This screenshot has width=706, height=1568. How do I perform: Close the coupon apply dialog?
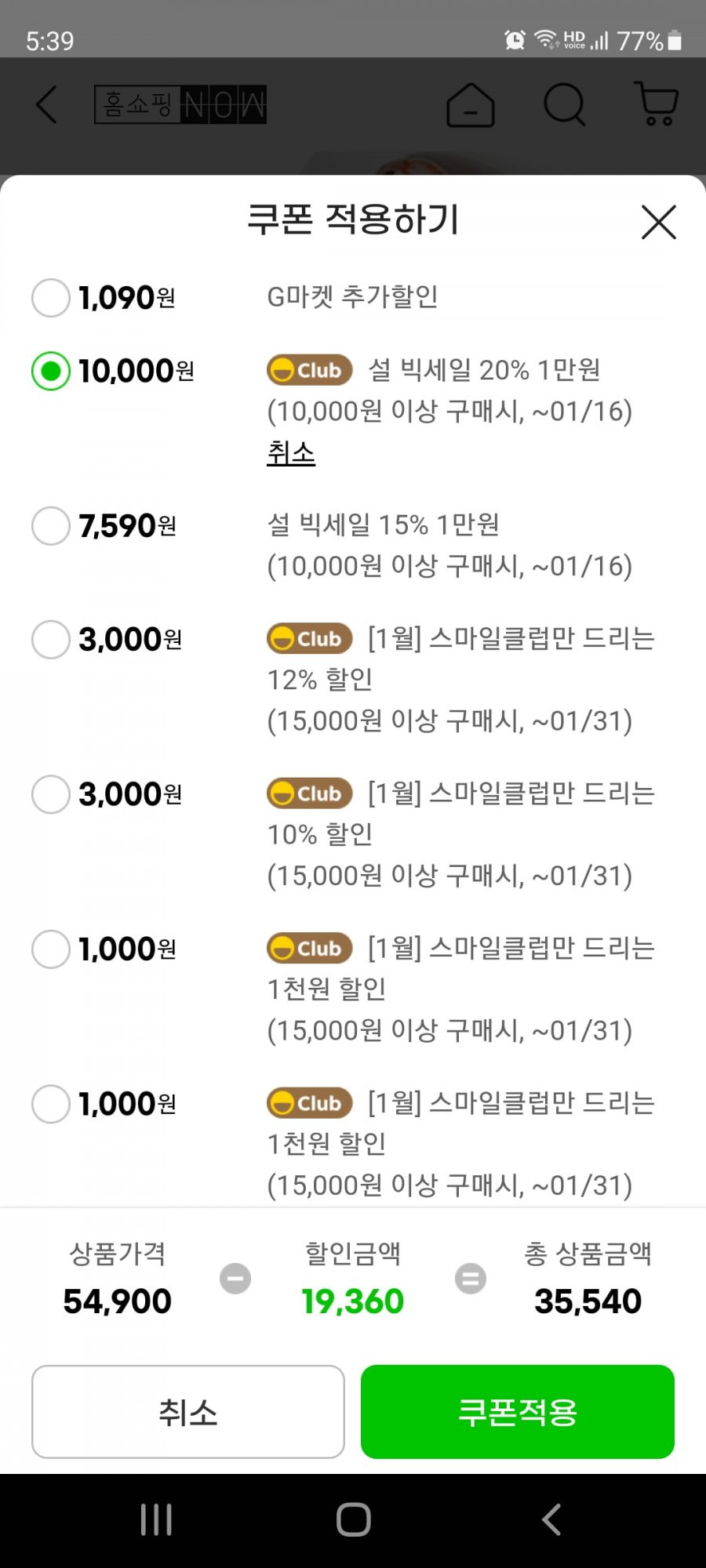pos(658,222)
